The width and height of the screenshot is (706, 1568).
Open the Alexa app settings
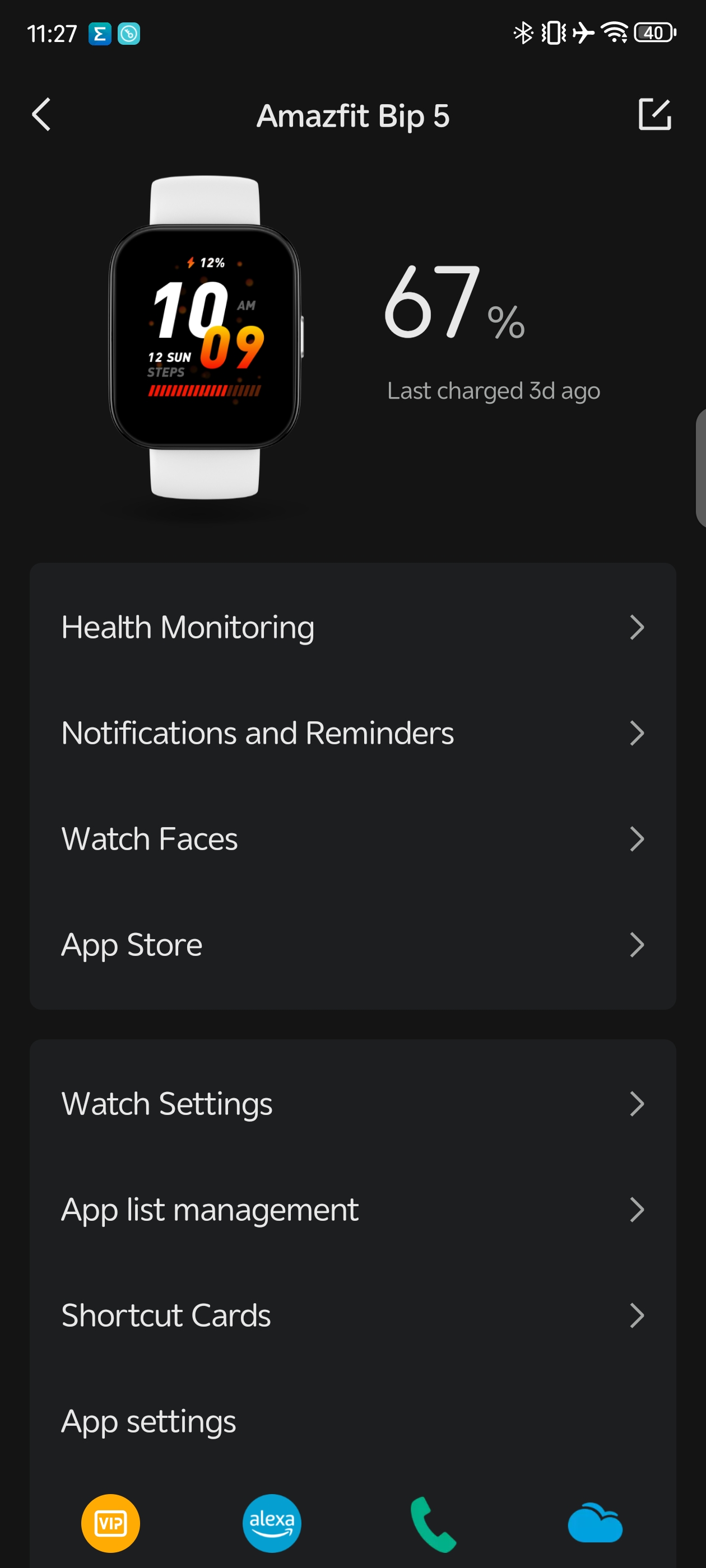(272, 1523)
